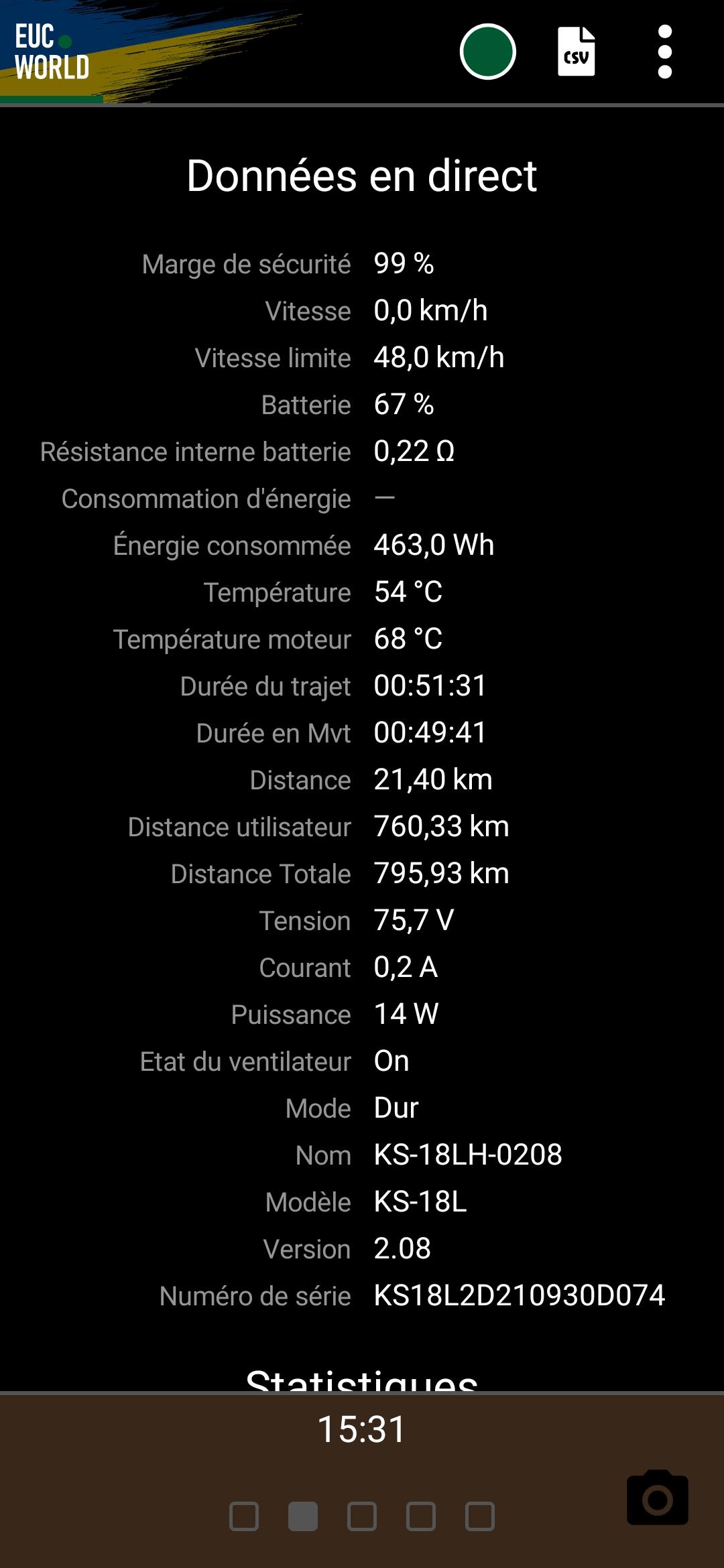Jump to the fourth page indicator

tap(421, 1516)
